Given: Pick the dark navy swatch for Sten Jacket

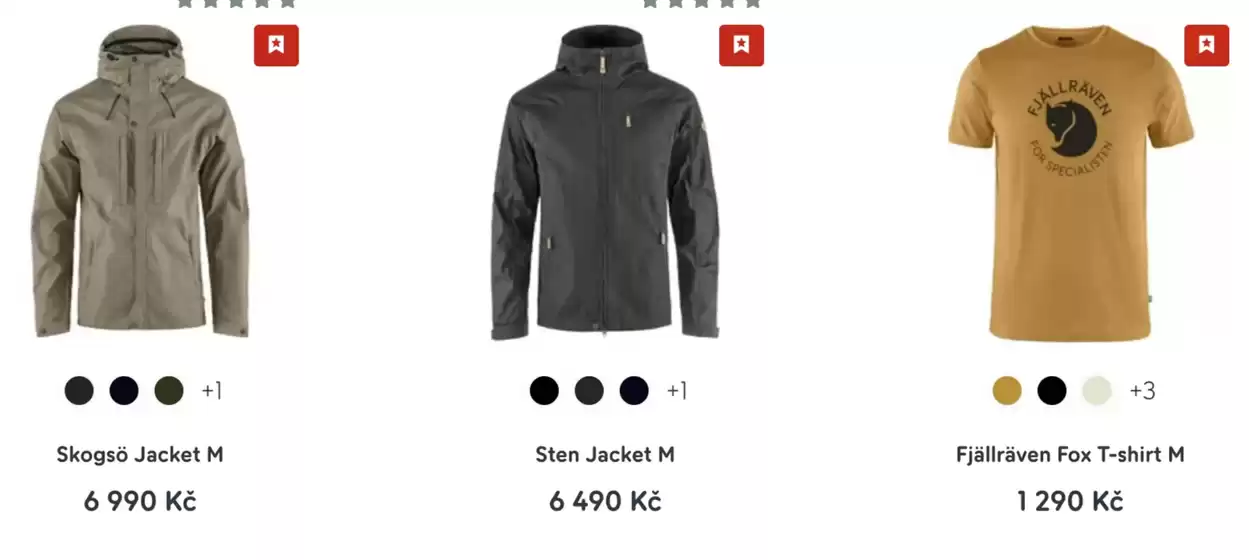Looking at the screenshot, I should point(634,390).
